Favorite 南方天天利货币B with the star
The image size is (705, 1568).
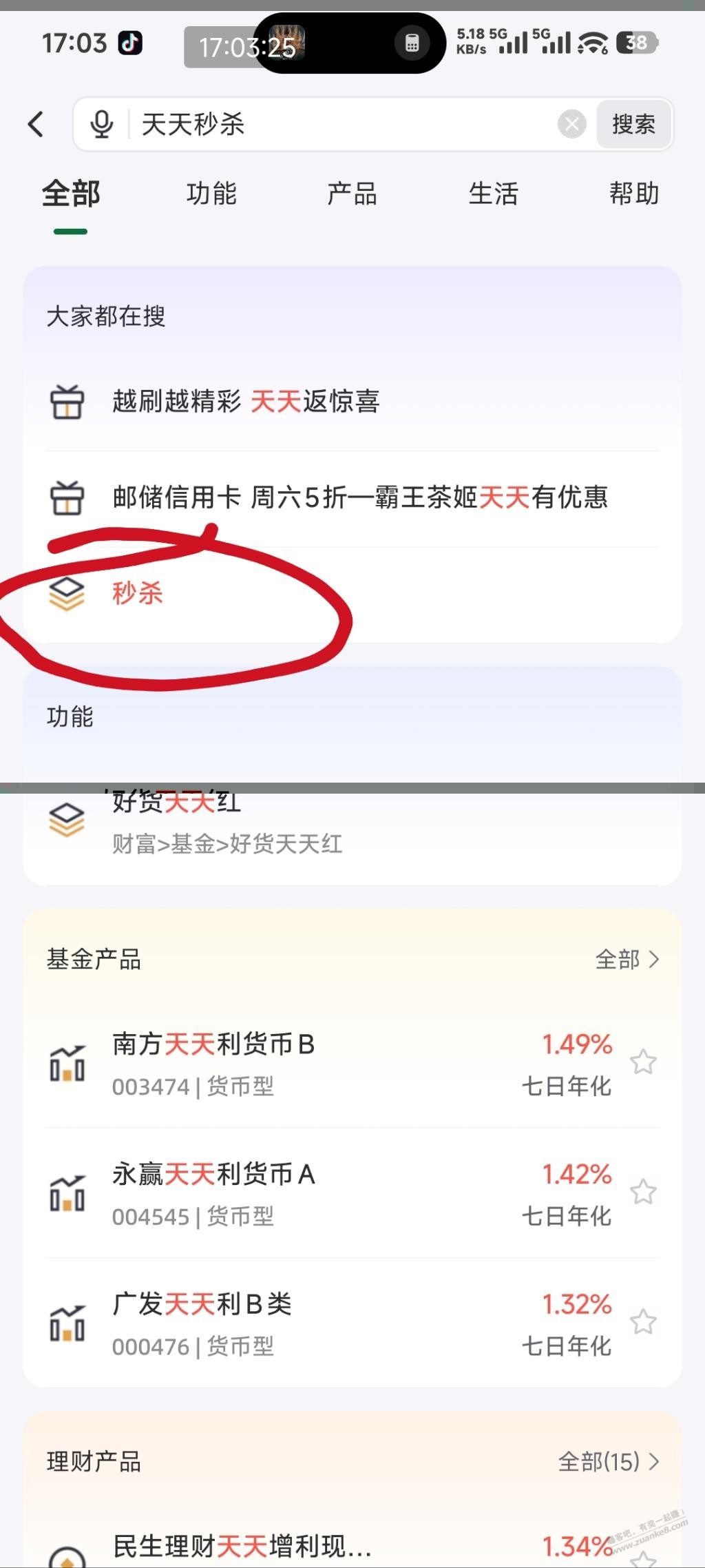(643, 1062)
